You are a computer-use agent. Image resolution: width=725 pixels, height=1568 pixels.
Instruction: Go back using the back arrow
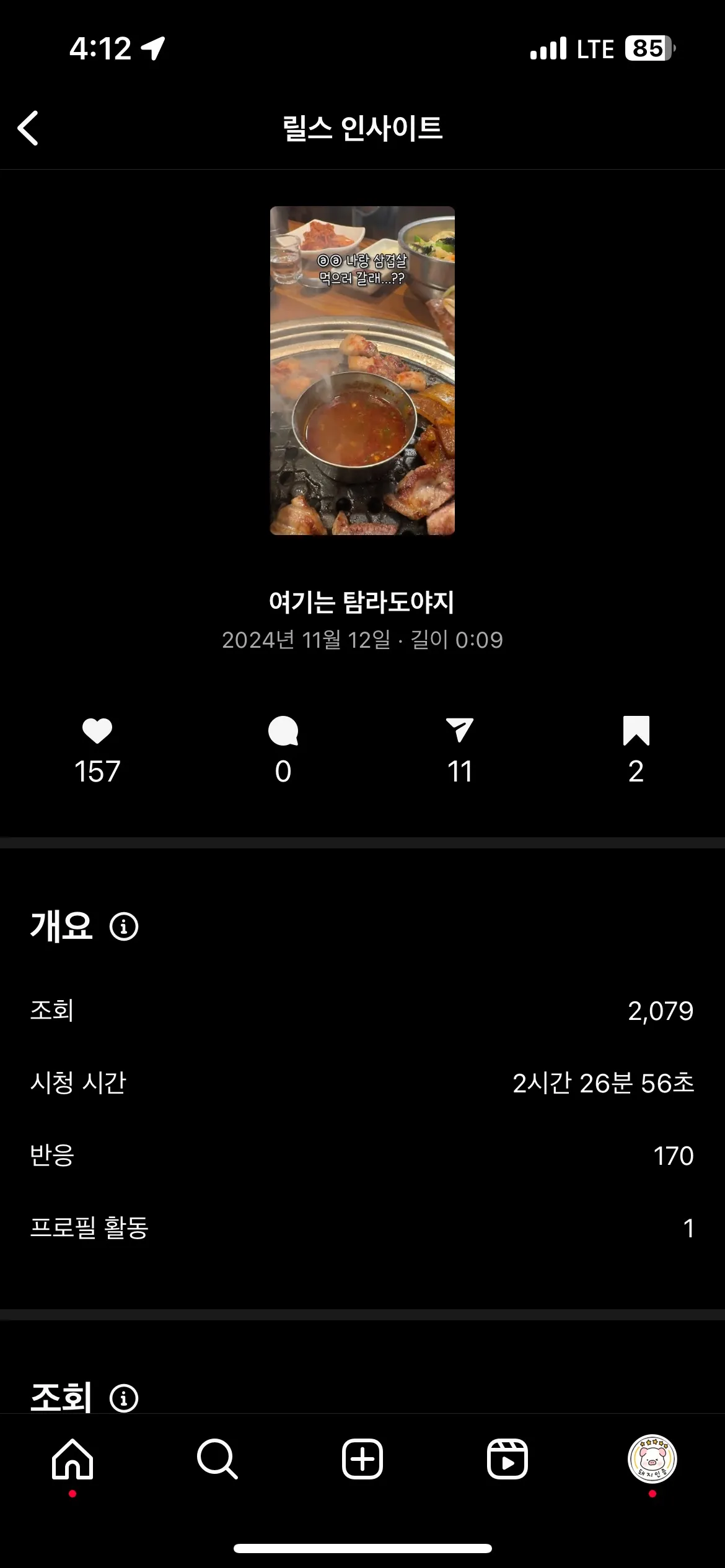27,128
